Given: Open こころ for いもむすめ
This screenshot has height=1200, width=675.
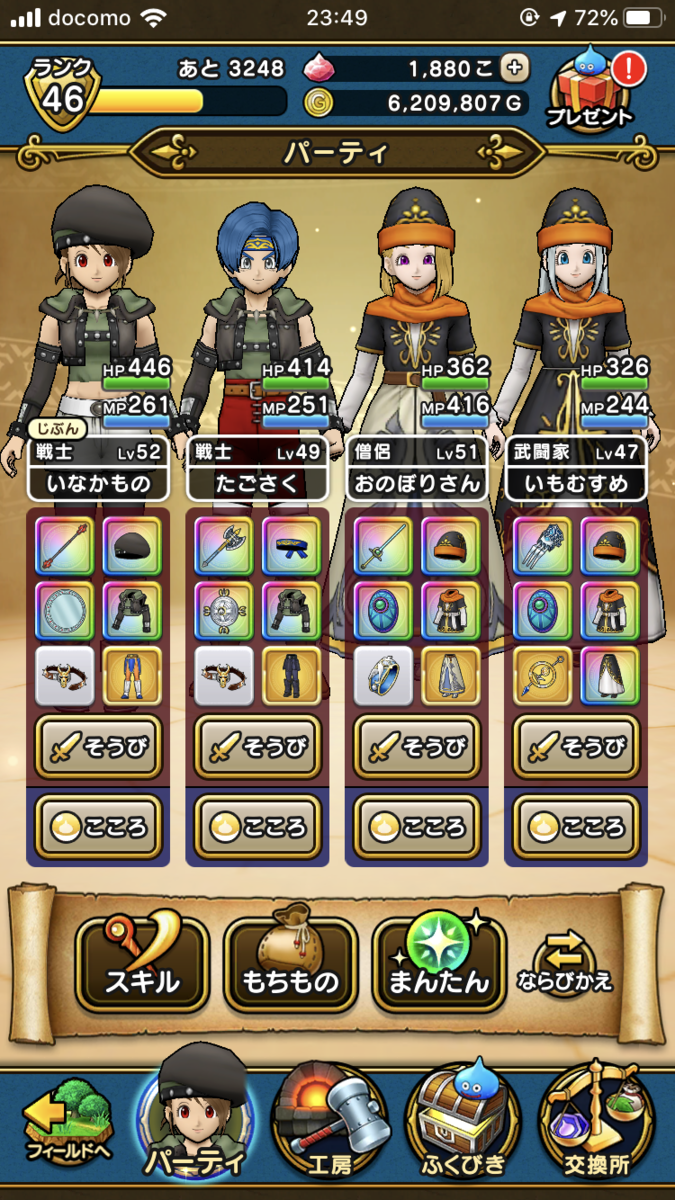Looking at the screenshot, I should click(577, 827).
